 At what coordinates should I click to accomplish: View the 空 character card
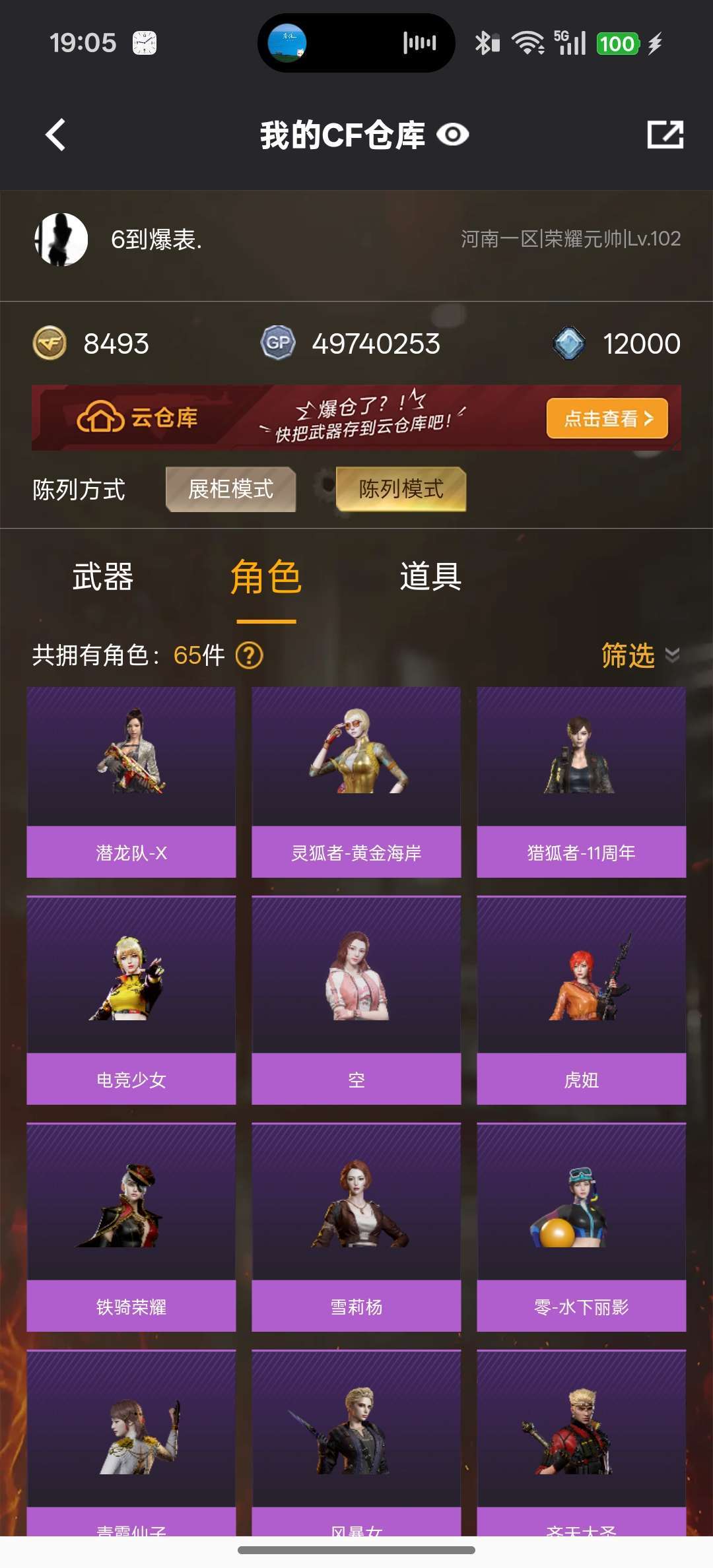pyautogui.click(x=356, y=1000)
